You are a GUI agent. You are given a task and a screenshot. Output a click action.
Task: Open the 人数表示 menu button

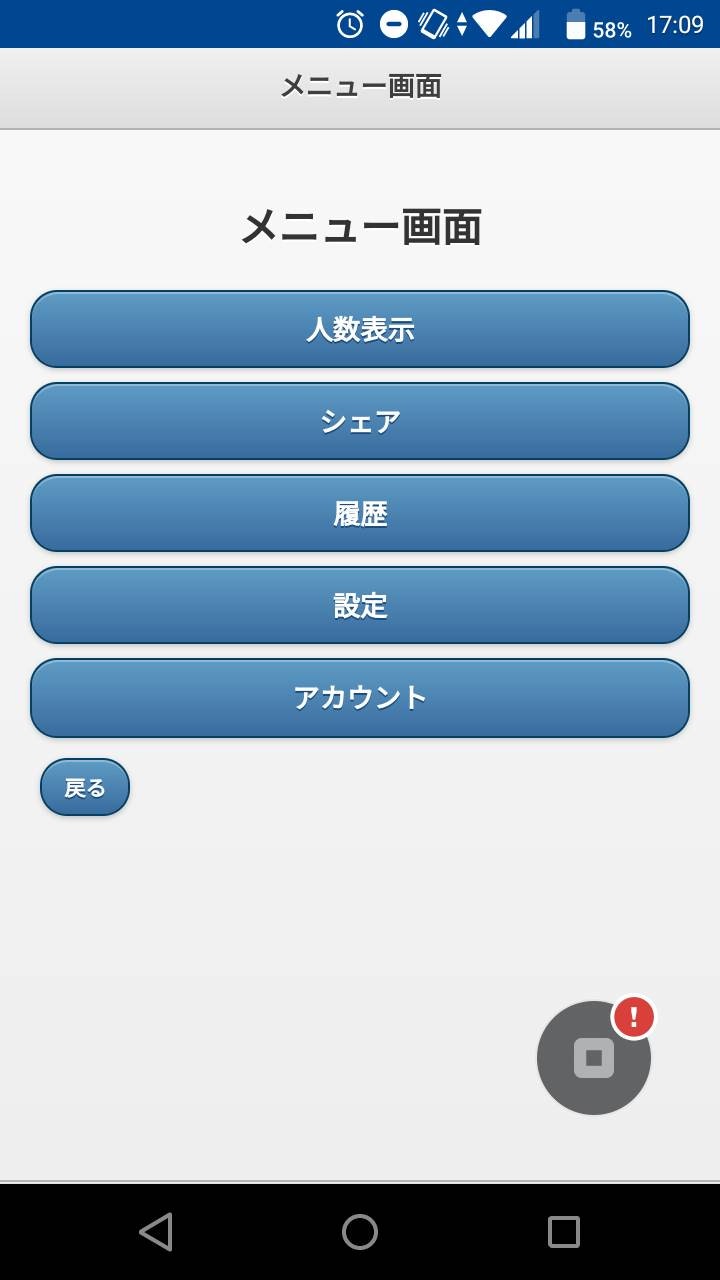[x=360, y=329]
